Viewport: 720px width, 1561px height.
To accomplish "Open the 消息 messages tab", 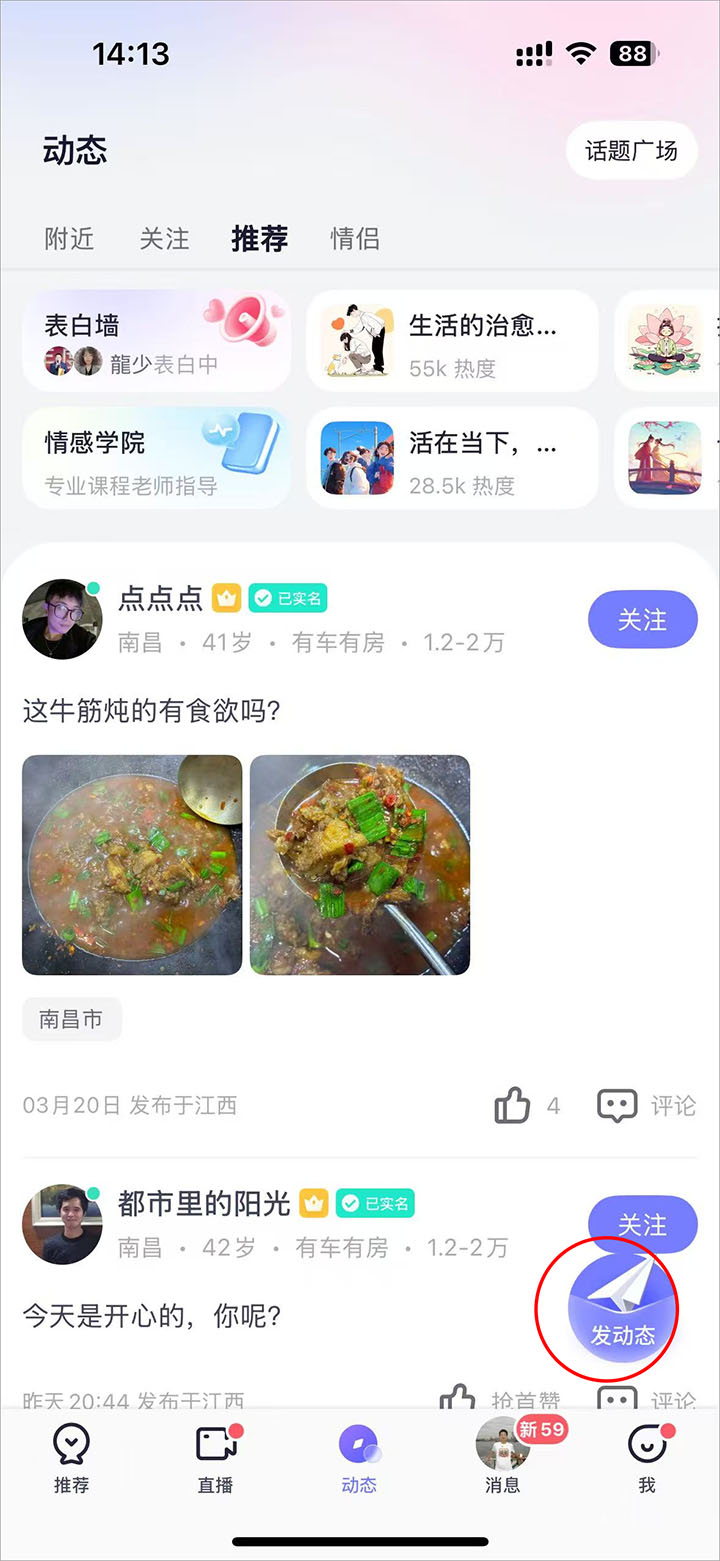I will 503,1458.
